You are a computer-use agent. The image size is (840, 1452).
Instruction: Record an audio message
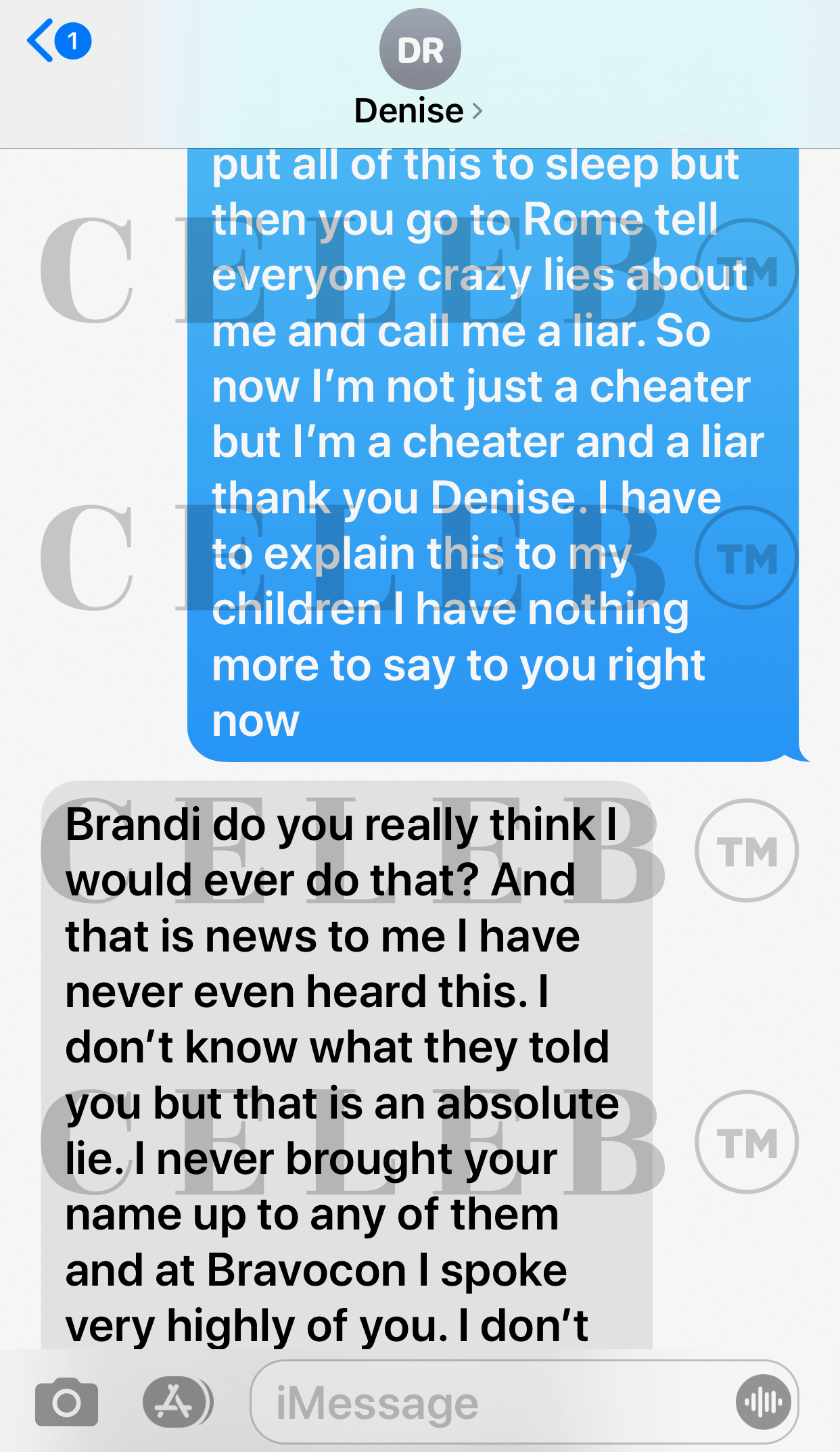(763, 1402)
